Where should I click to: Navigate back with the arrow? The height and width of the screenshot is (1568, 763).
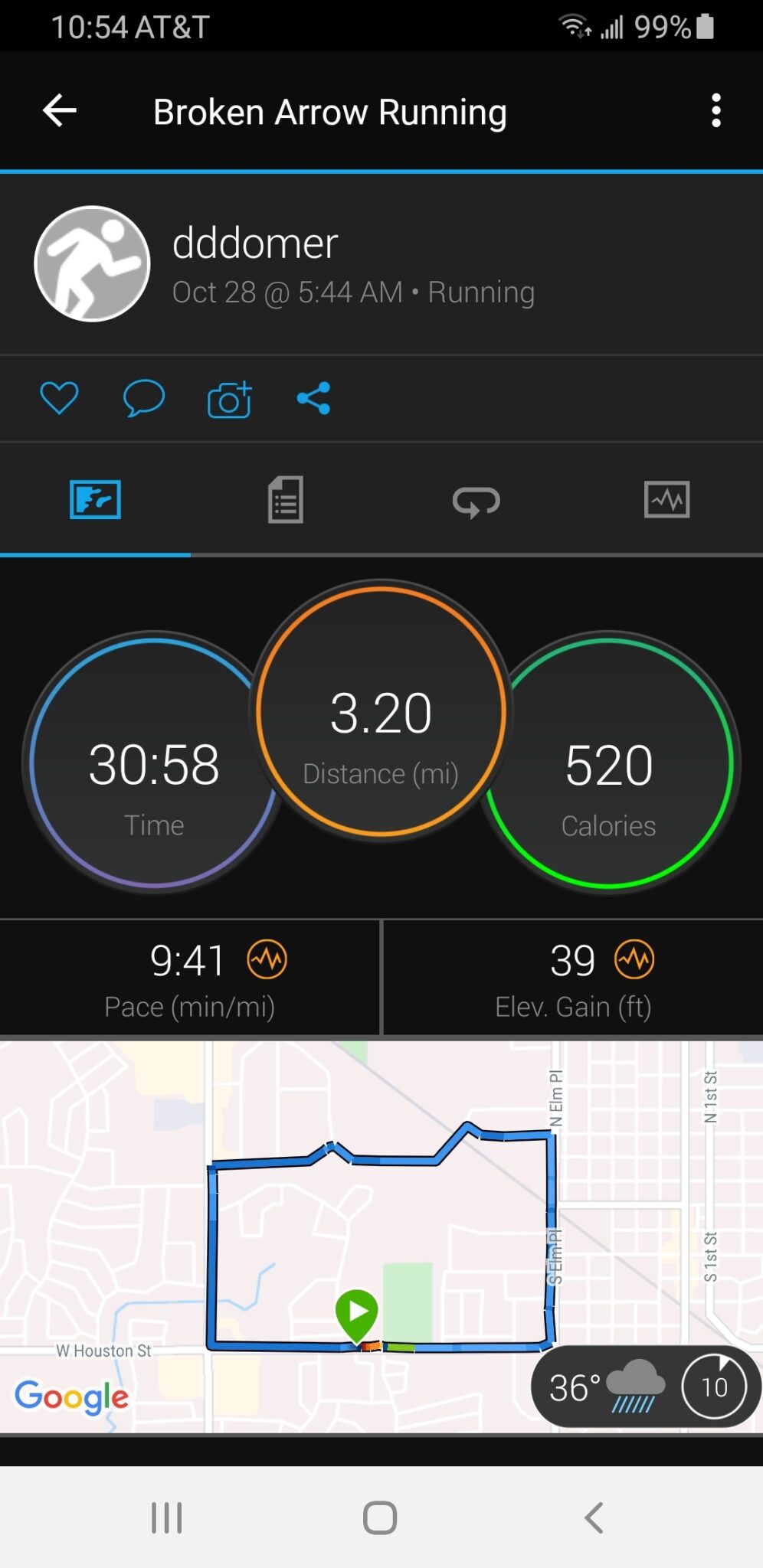click(57, 111)
